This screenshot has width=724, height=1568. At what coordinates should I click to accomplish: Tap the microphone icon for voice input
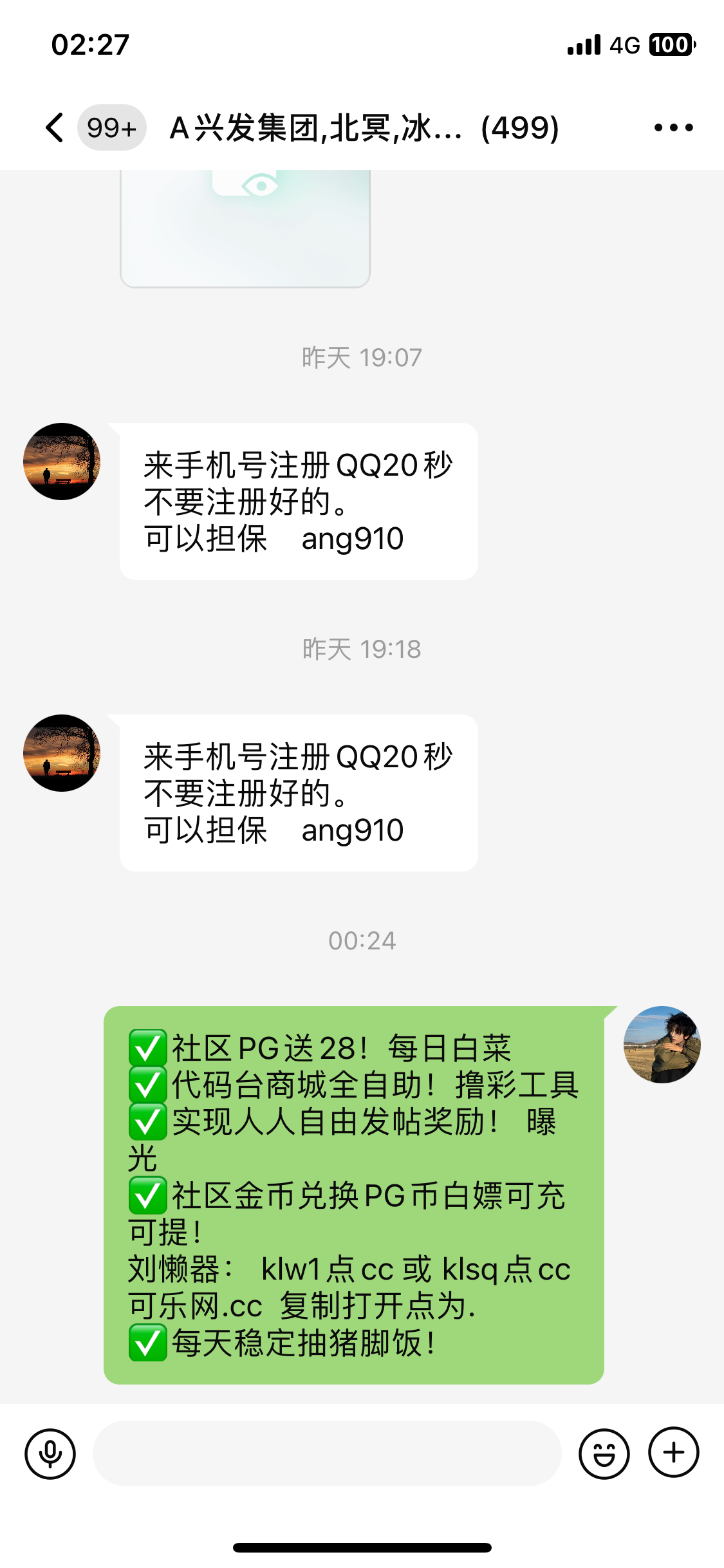click(50, 1453)
